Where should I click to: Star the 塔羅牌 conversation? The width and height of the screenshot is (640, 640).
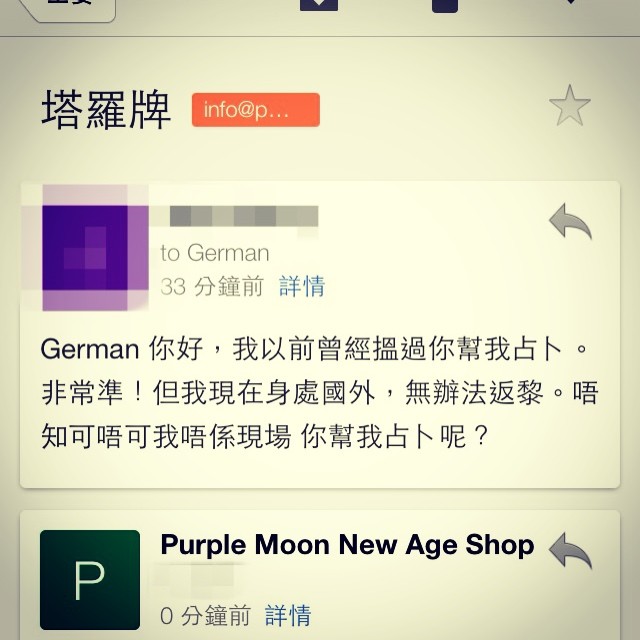[570, 108]
